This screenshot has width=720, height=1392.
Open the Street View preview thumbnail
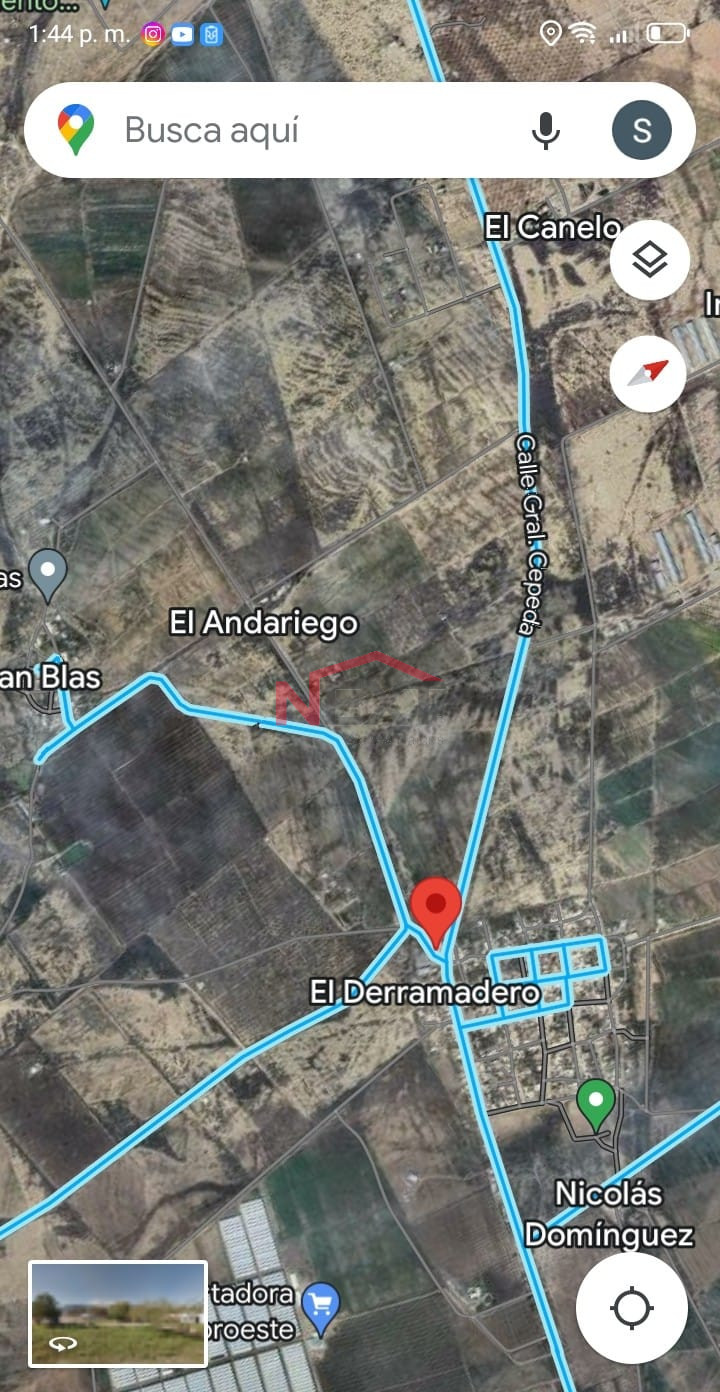tap(118, 1314)
